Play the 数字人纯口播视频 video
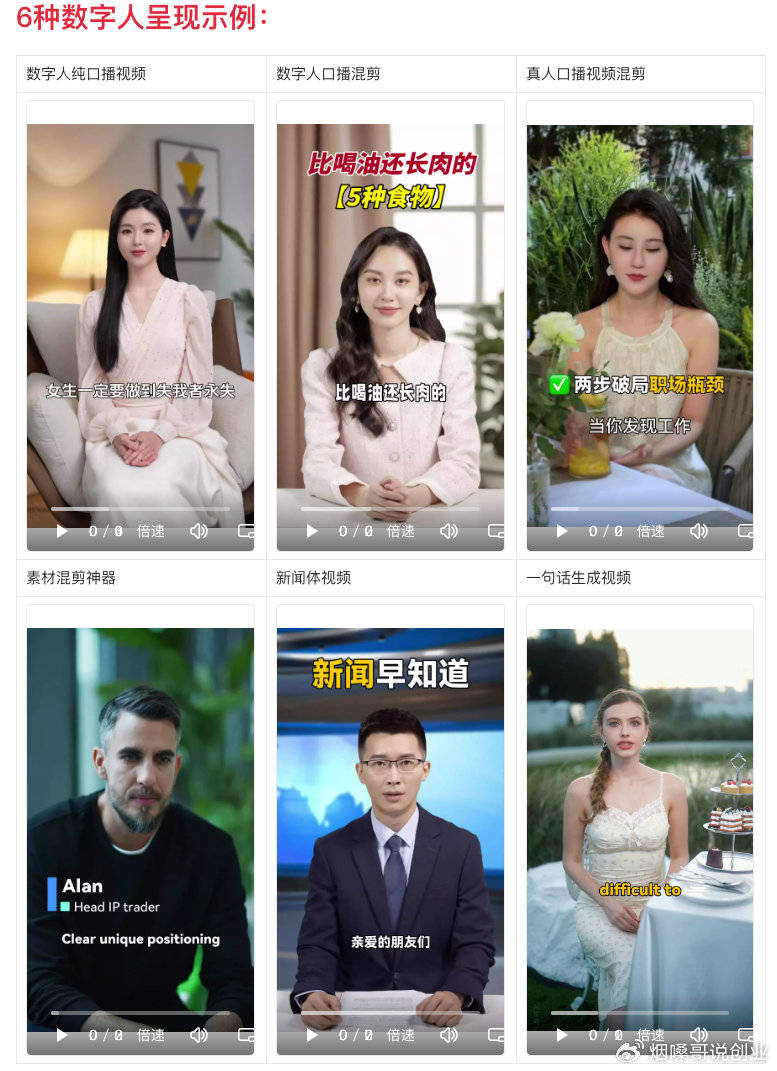777x1071 pixels. [x=62, y=531]
